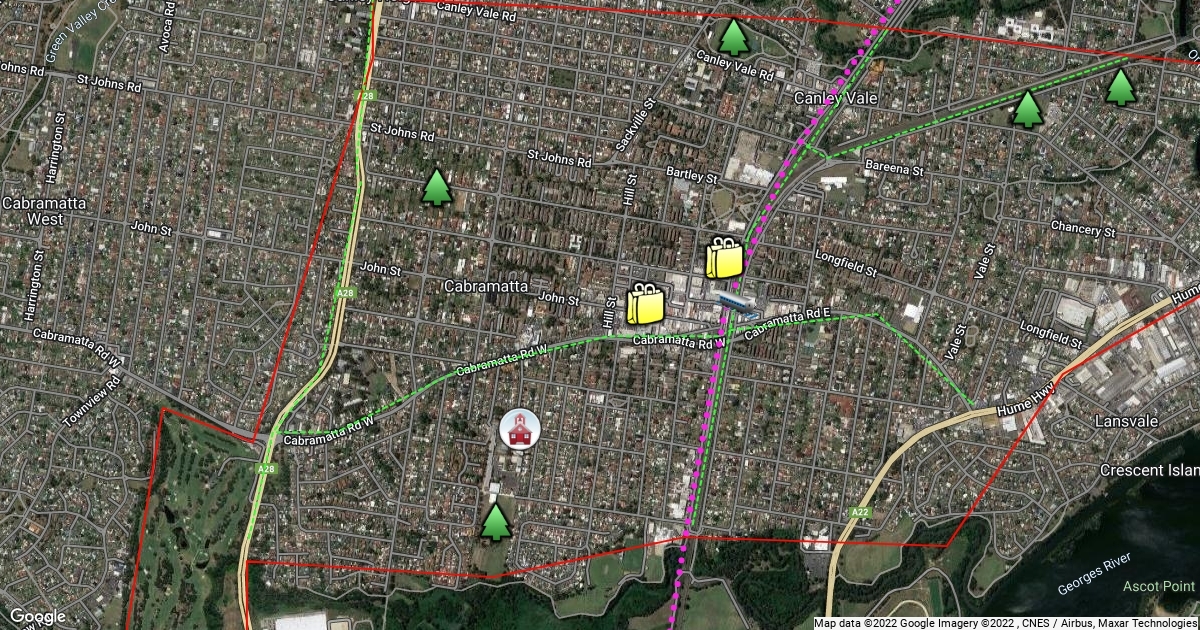Open Cabramatta train station icon
The image size is (1200, 630).
click(x=732, y=299)
